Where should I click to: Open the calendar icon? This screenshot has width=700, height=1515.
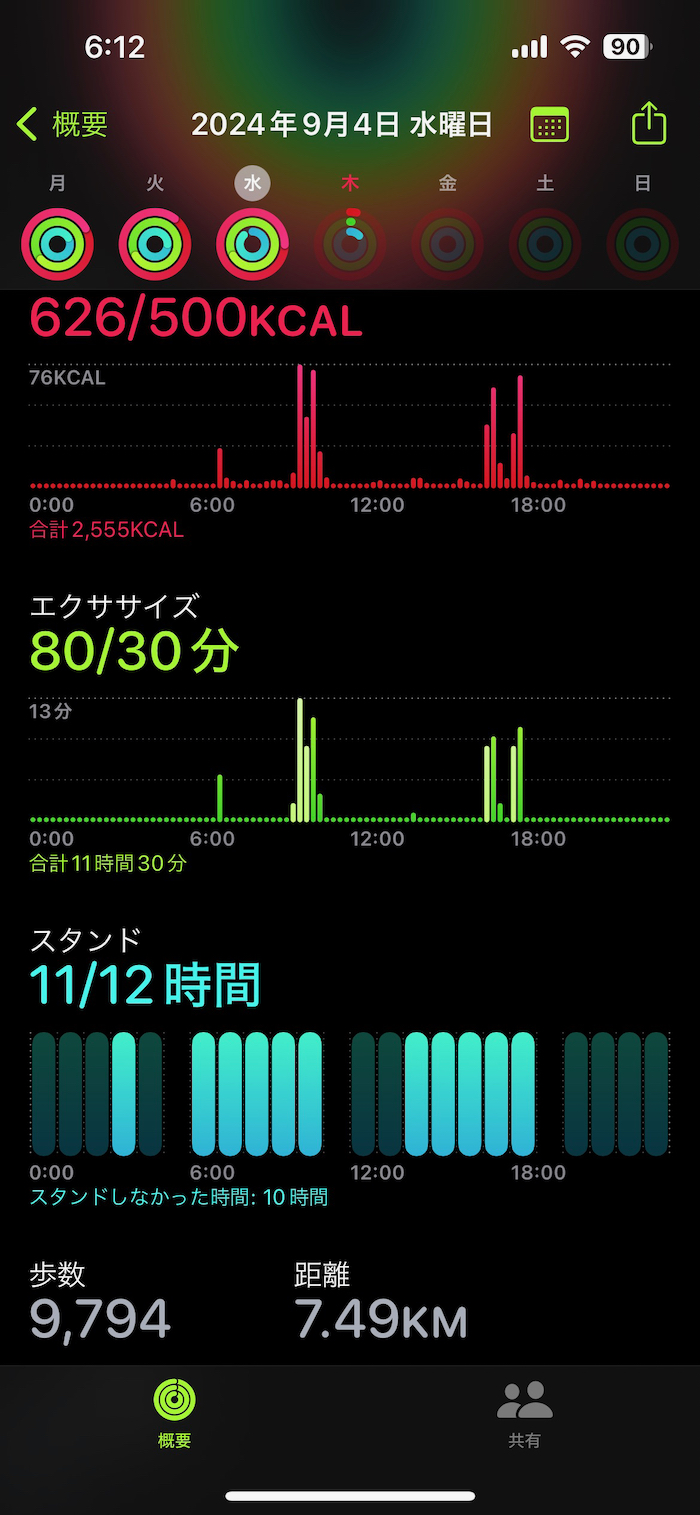click(549, 125)
